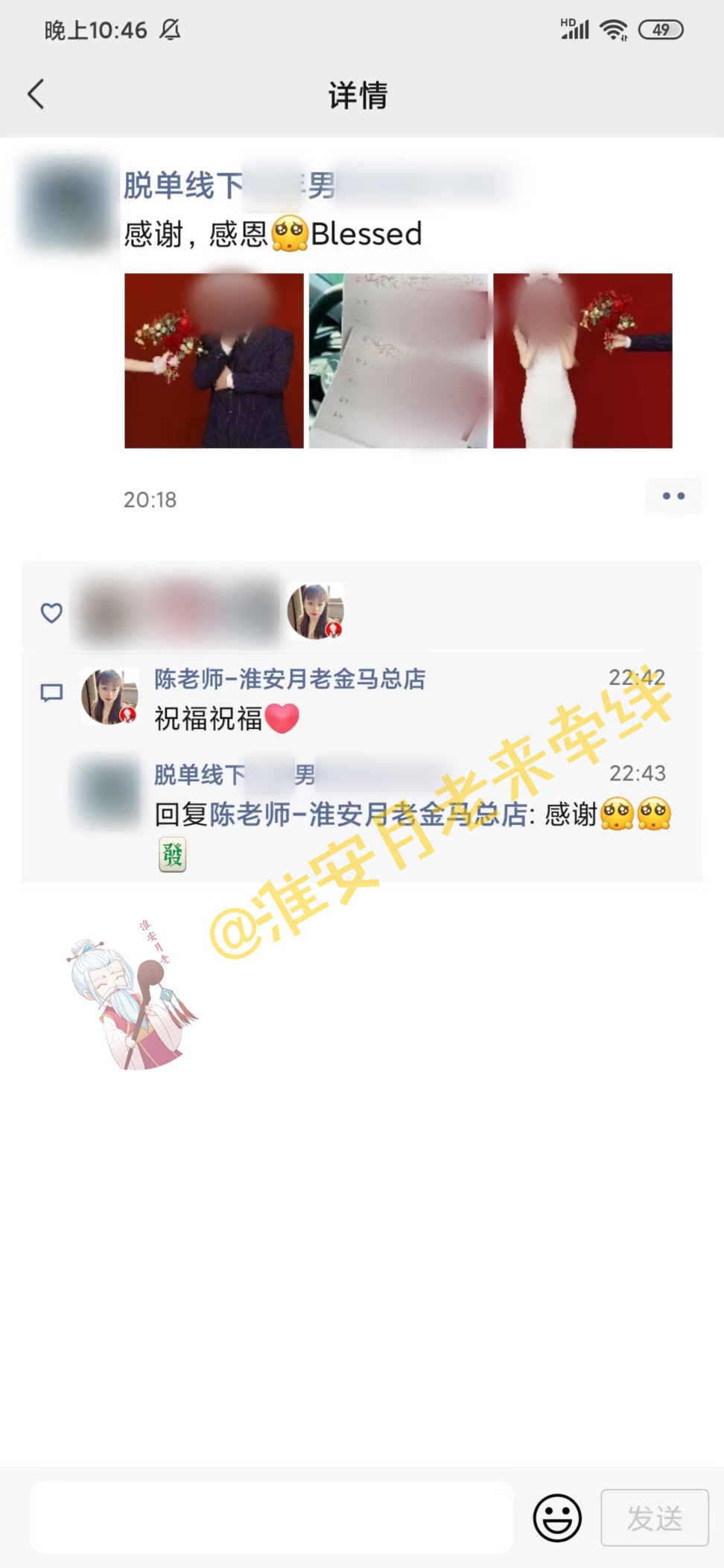
Task: Tap the 发送 send button
Action: (655, 1517)
